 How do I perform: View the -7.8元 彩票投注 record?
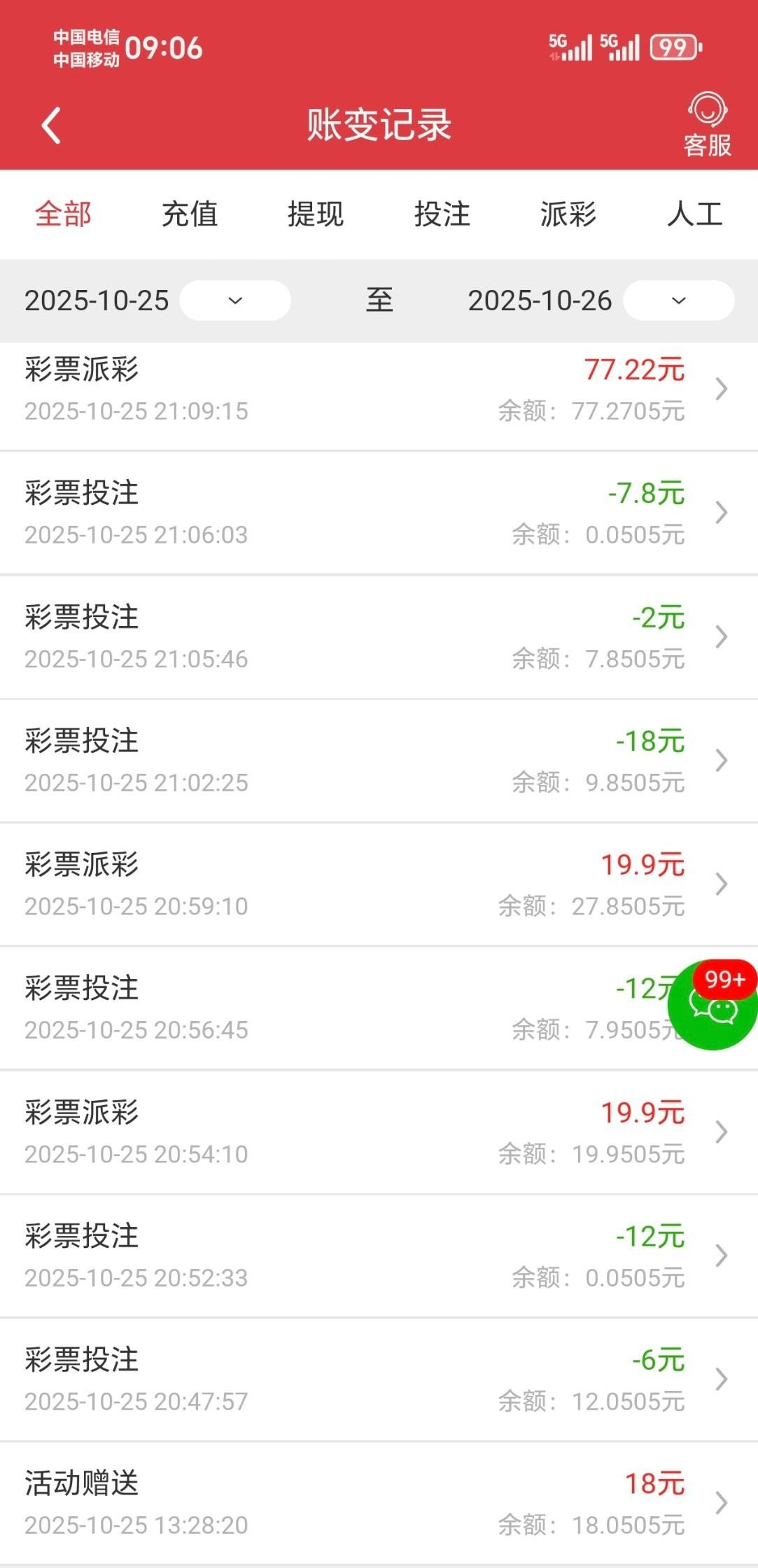pyautogui.click(x=378, y=513)
